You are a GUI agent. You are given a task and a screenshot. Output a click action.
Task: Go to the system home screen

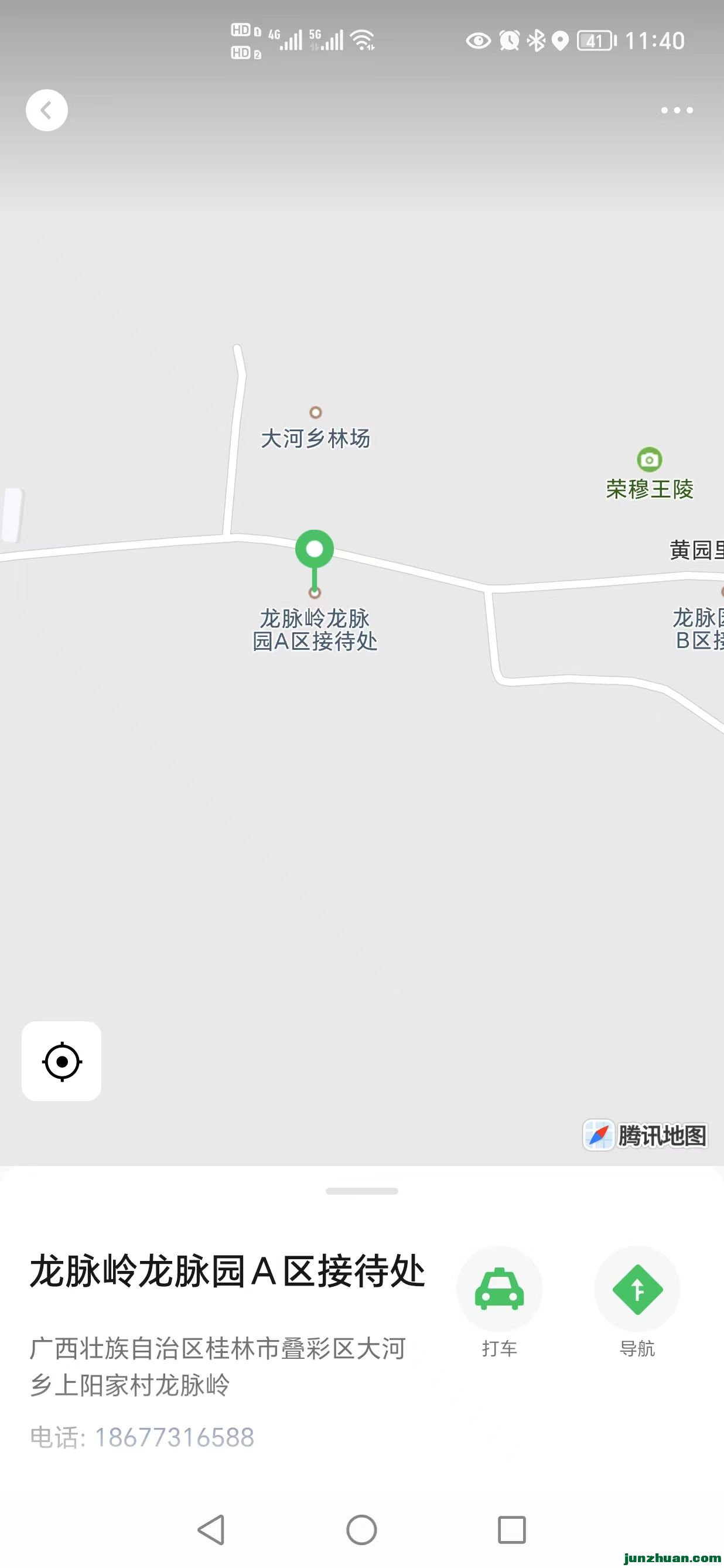(361, 1530)
